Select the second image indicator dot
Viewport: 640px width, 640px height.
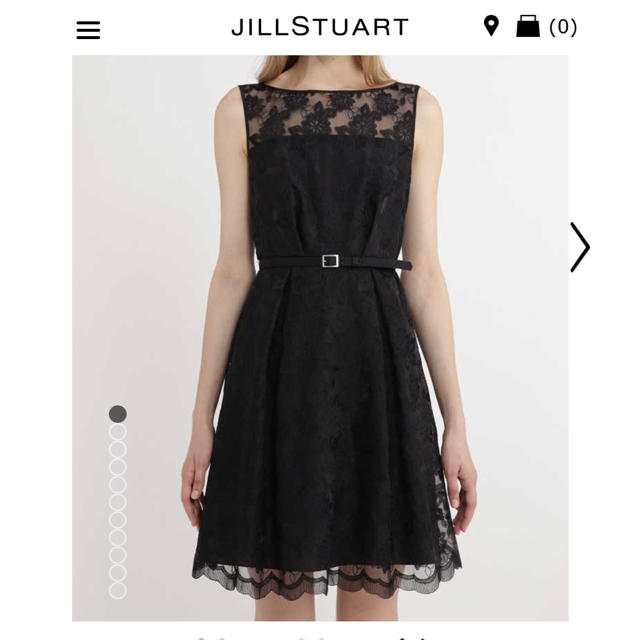coord(118,432)
